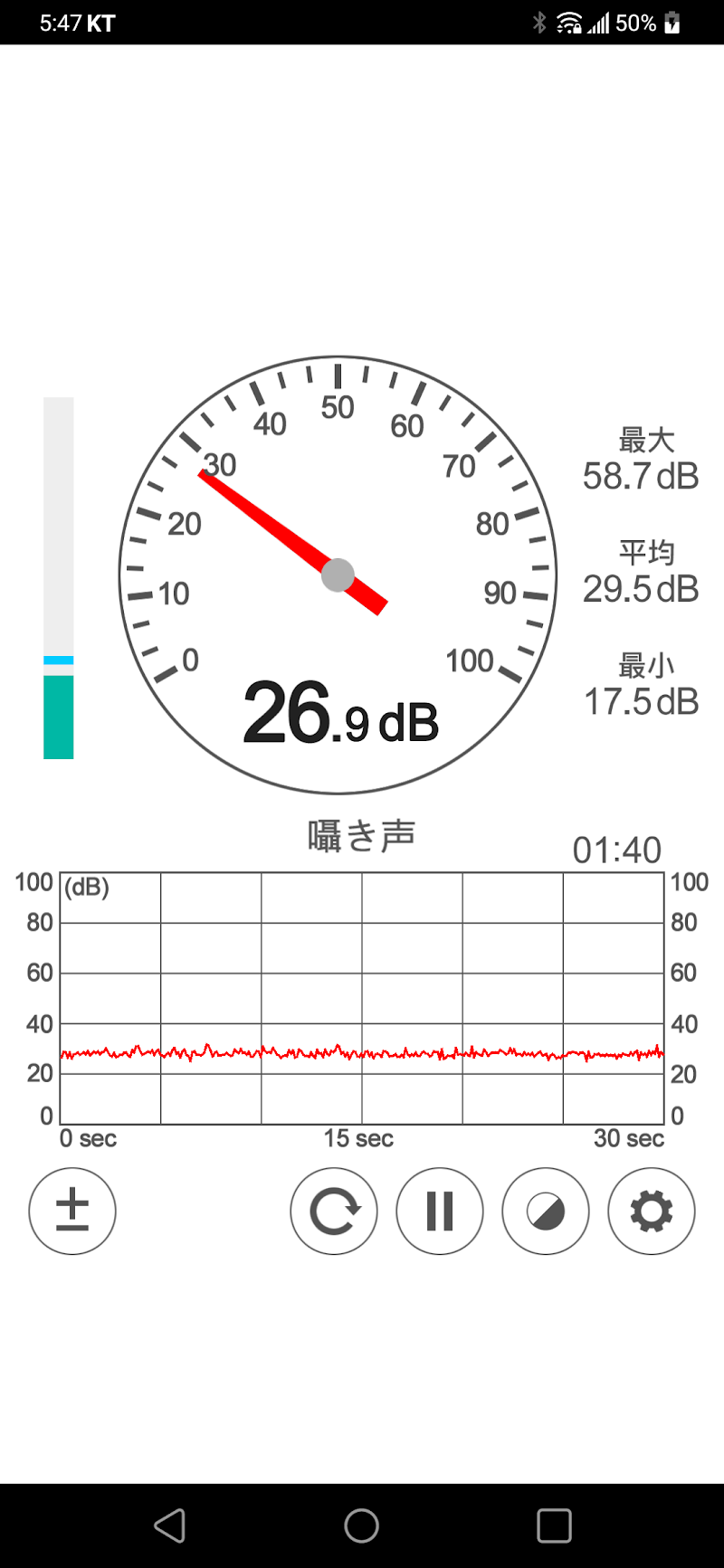Screen dimensions: 724x1568
Task: Go to the home screen
Action: [x=362, y=1525]
